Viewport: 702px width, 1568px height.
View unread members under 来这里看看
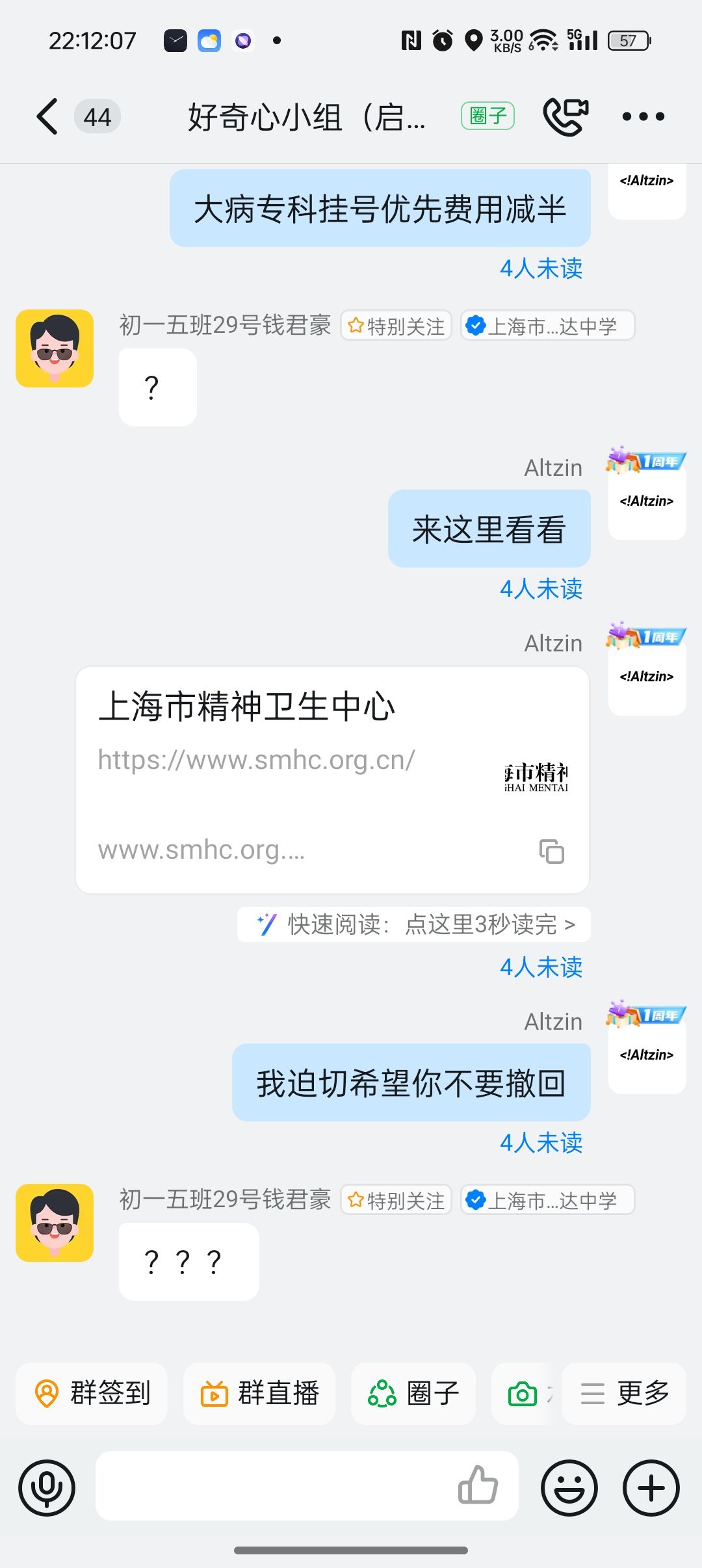click(541, 589)
